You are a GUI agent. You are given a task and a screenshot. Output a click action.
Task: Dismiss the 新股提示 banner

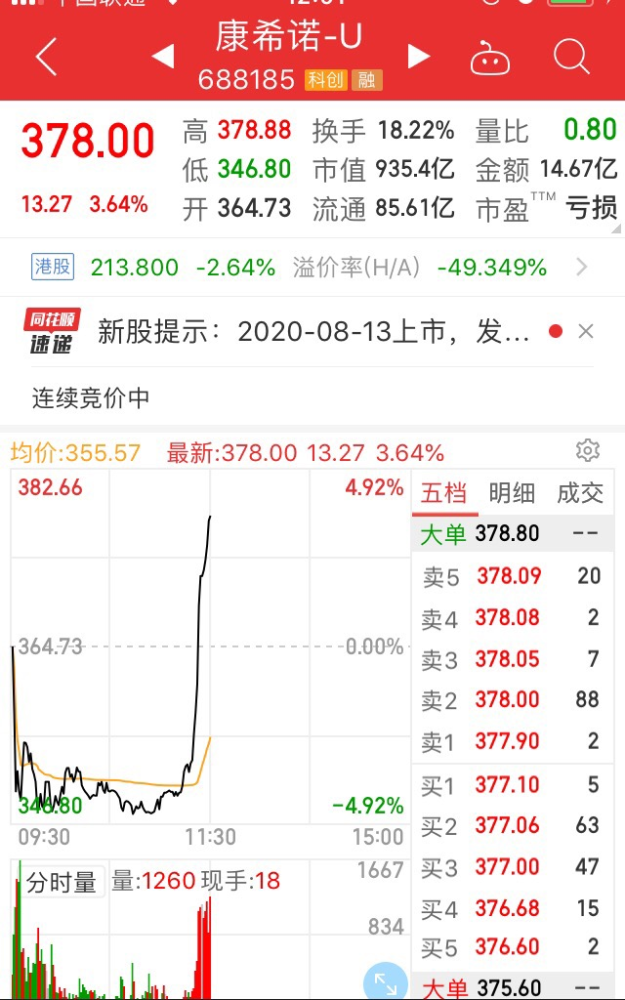585,332
